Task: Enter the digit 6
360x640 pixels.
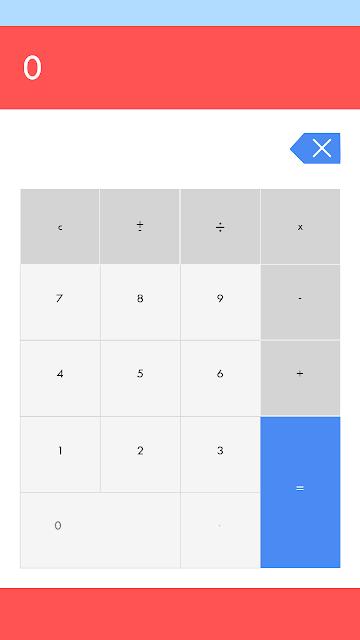Action: pyautogui.click(x=220, y=378)
